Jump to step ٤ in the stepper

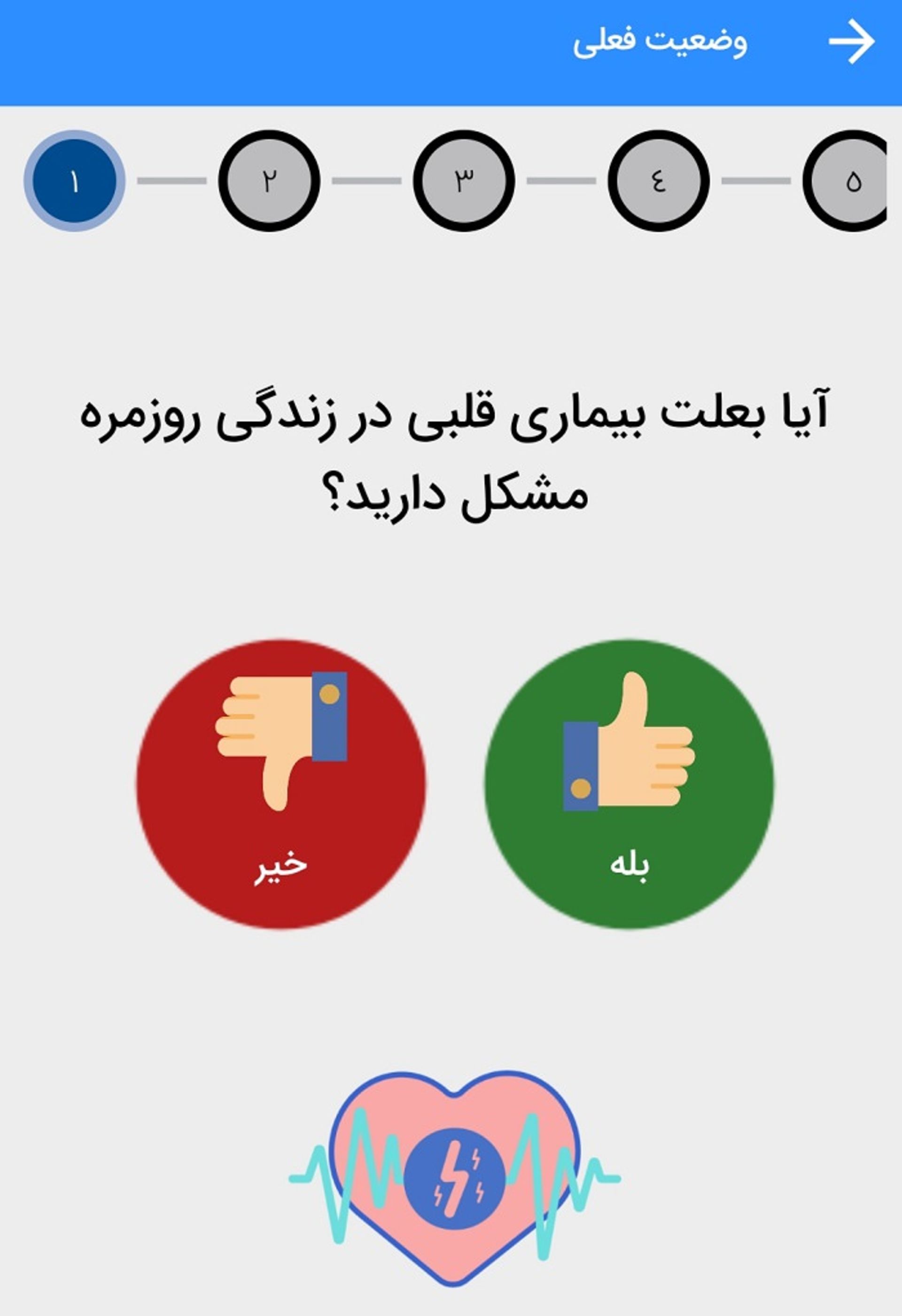pos(658,180)
